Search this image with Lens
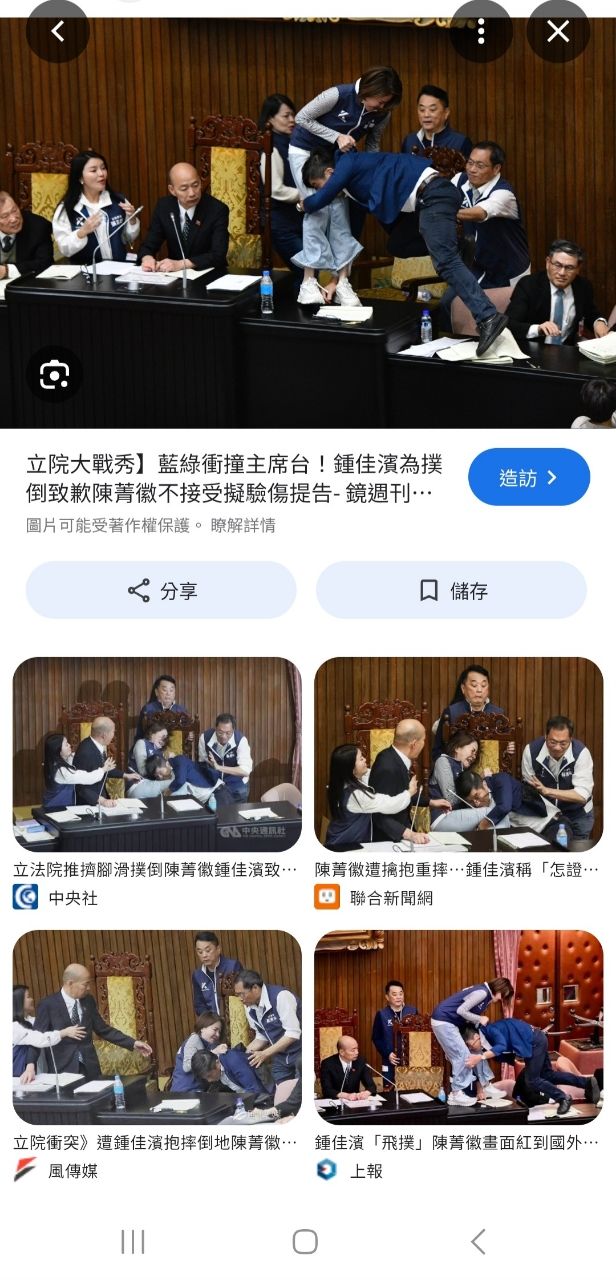Viewport: 616px width, 1280px height. [x=54, y=375]
